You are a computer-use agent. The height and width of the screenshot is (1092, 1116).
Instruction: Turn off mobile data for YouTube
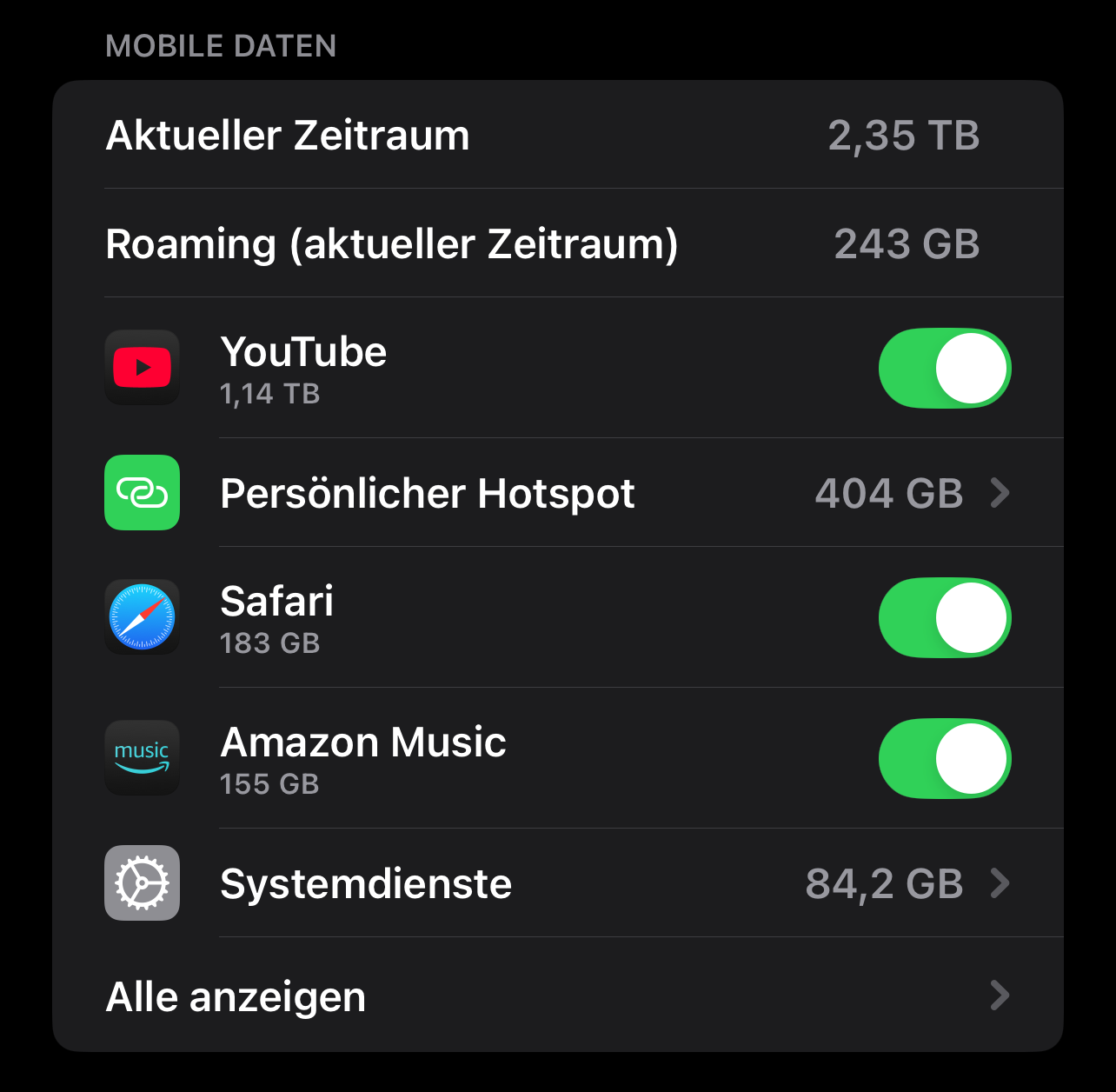tap(944, 368)
